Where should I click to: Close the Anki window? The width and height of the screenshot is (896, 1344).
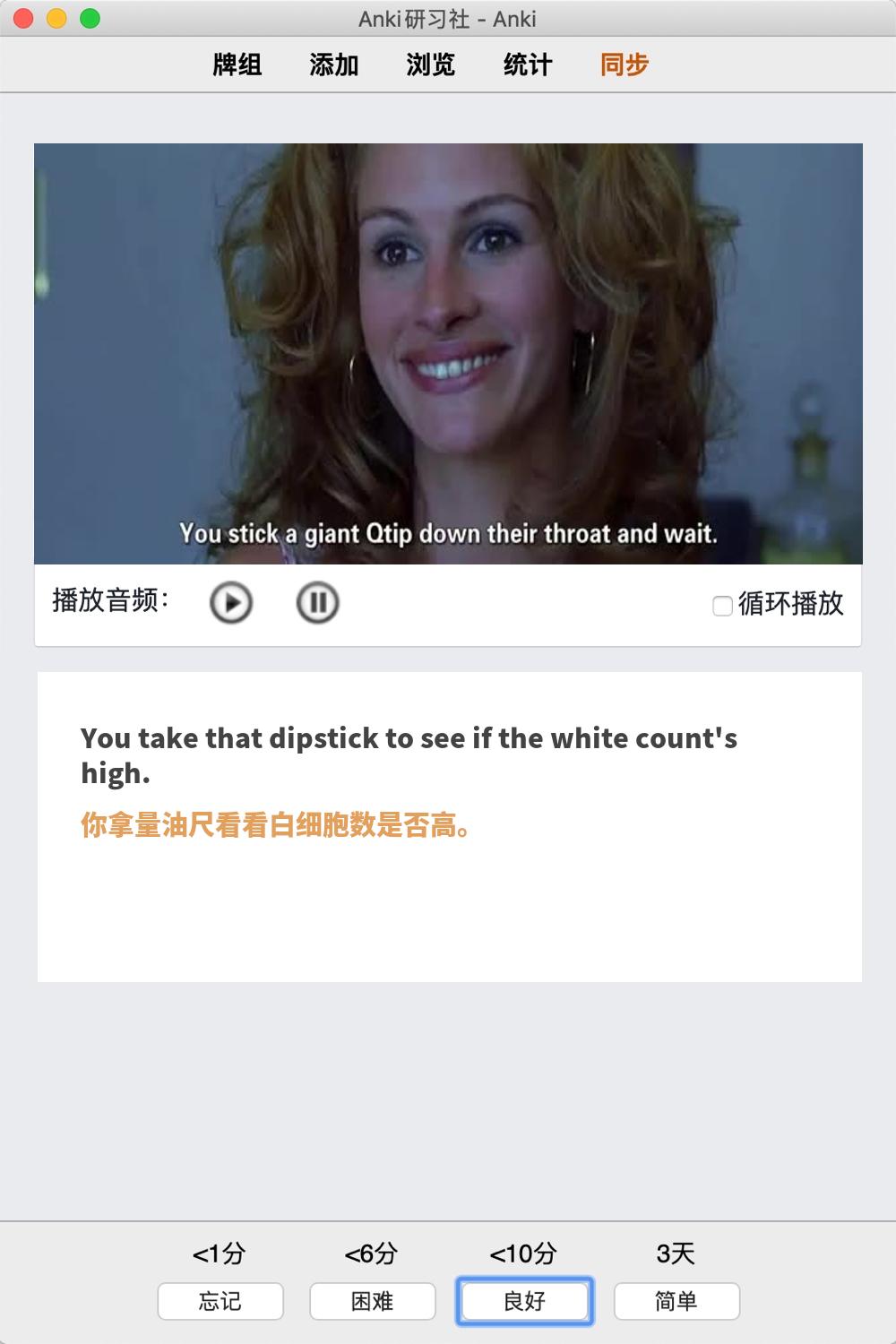point(24,18)
